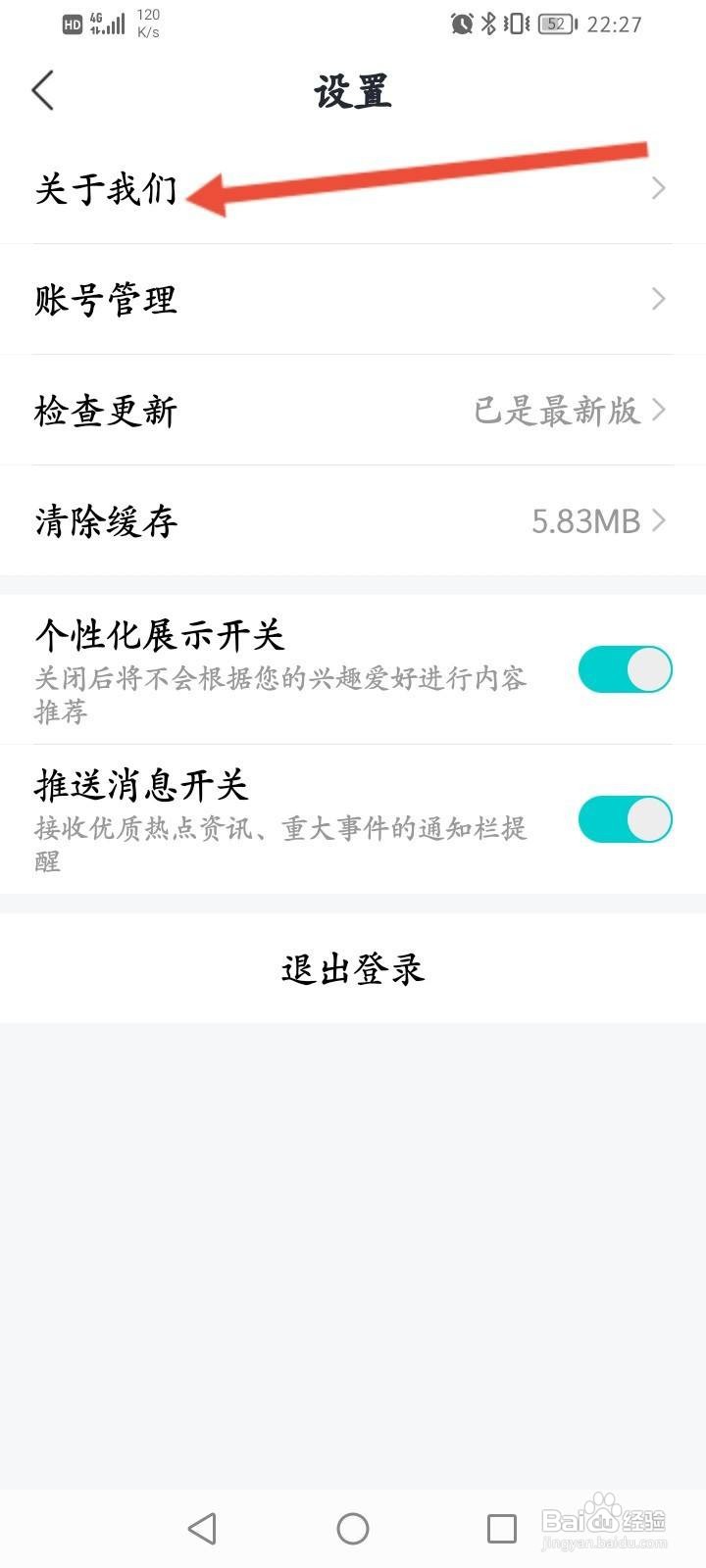Tap the HD icon in status bar
706x1568 pixels.
[70, 24]
